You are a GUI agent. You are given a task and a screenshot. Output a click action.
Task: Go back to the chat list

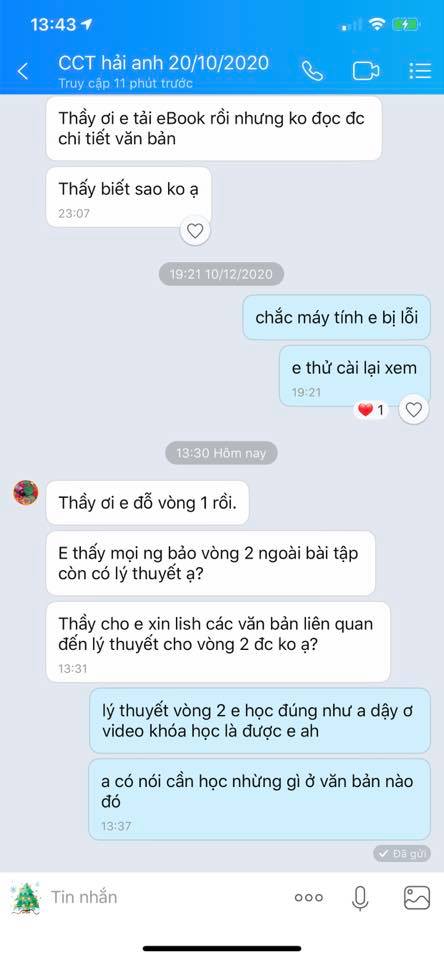[23, 71]
